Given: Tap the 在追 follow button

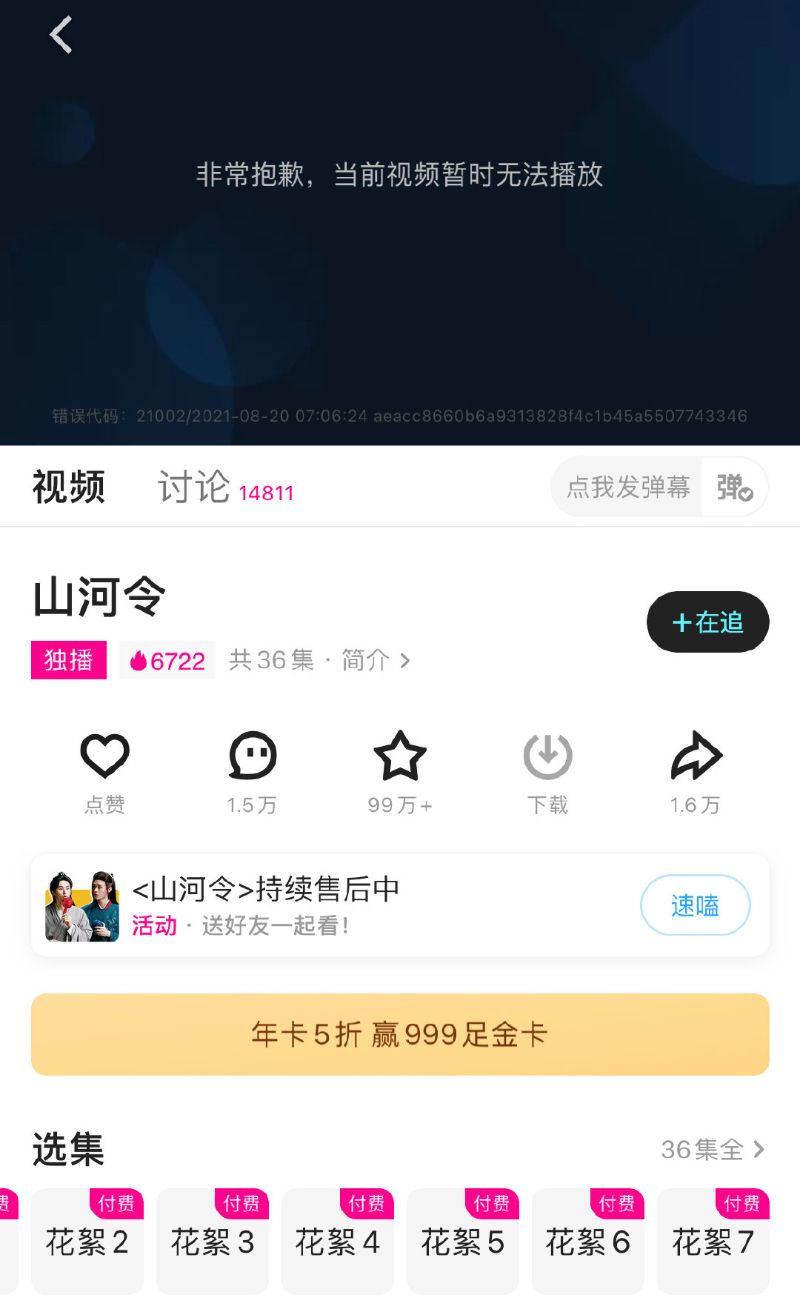Looking at the screenshot, I should [708, 622].
